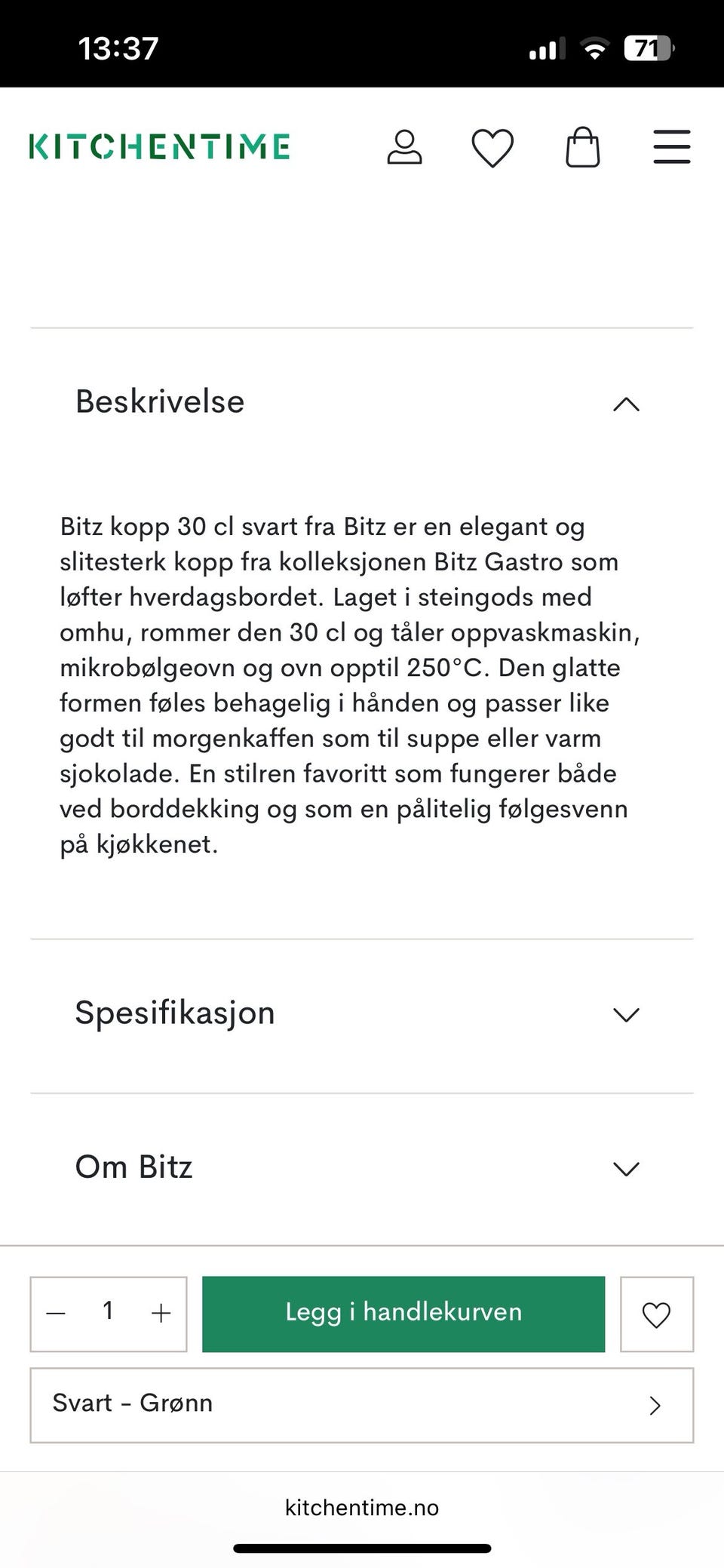The width and height of the screenshot is (724, 1568).
Task: Decrease quantity with the minus stepper
Action: pos(55,1313)
